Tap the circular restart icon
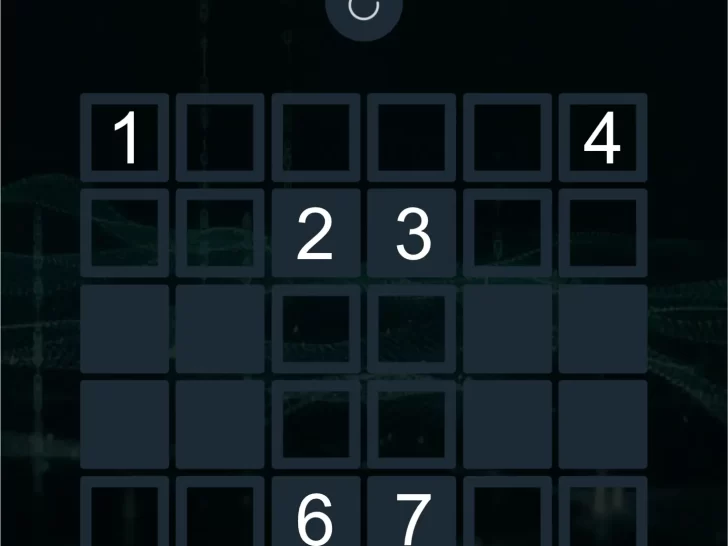Image resolution: width=728 pixels, height=546 pixels. pos(363,9)
